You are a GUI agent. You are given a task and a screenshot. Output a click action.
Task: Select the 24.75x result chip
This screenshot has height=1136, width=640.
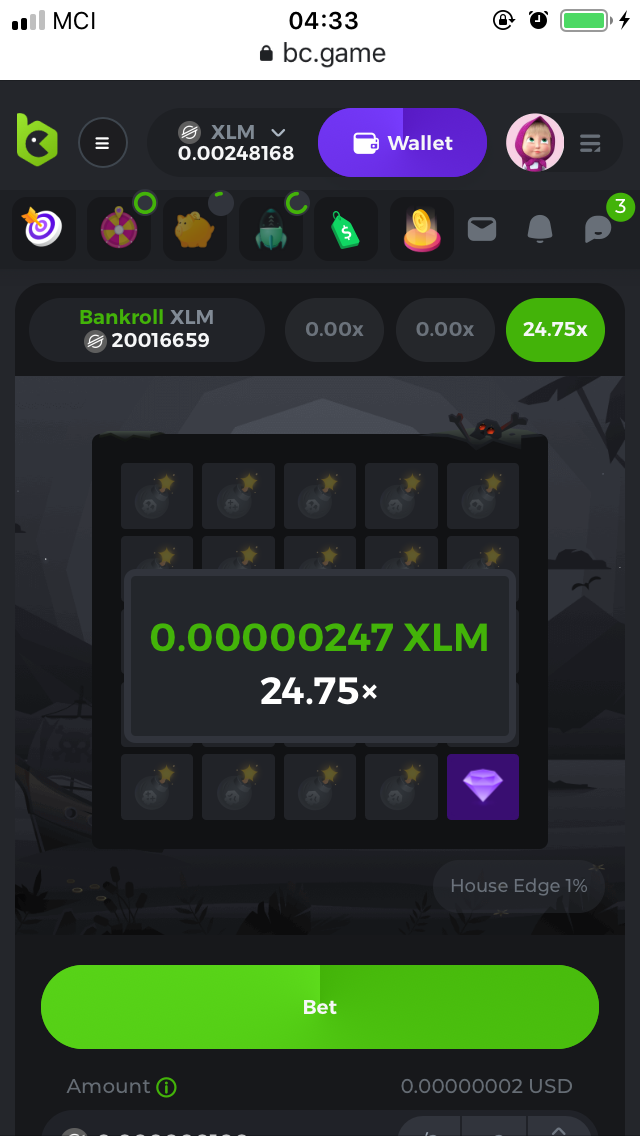click(x=555, y=329)
